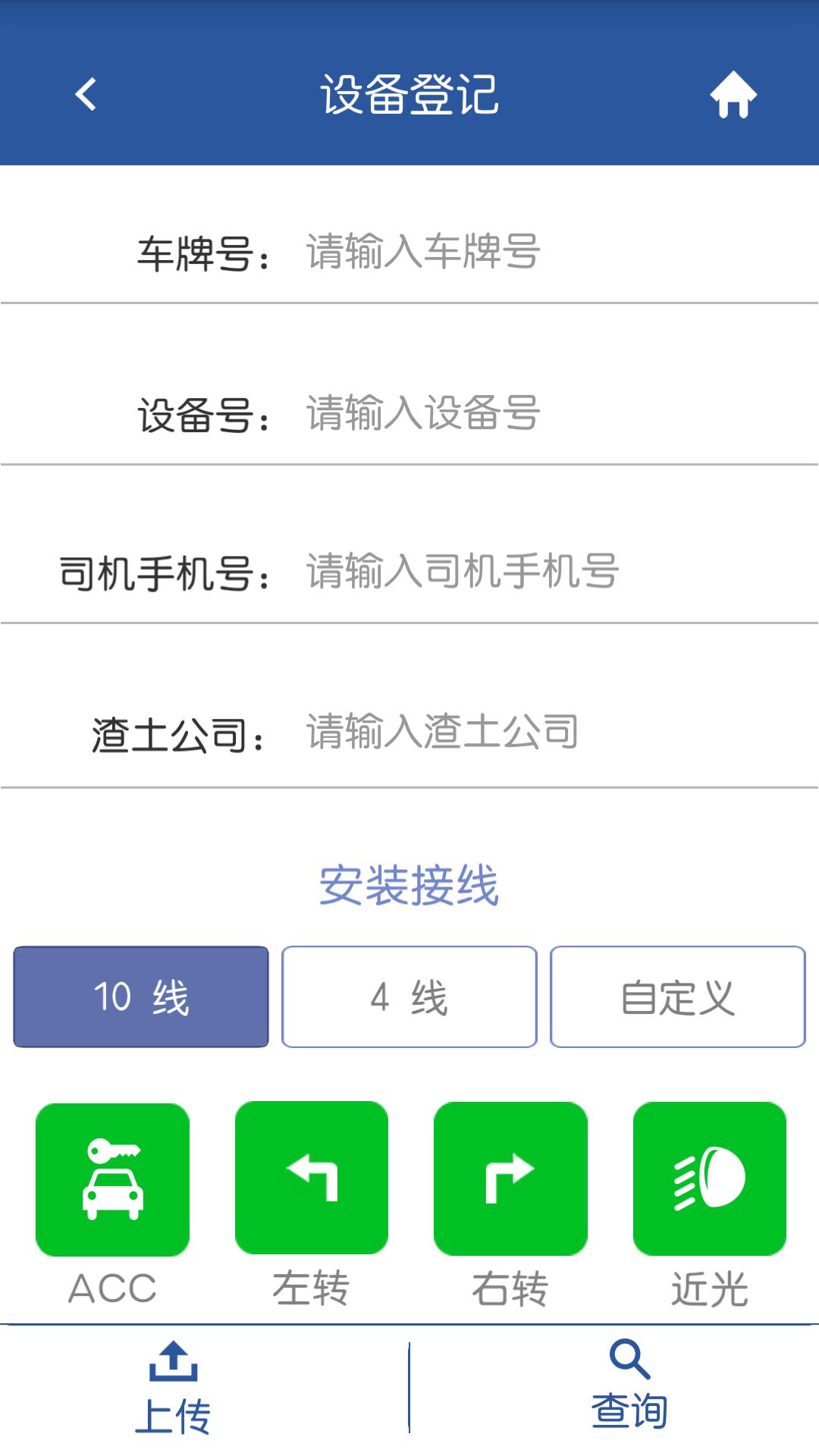Tap the upload icon above 上传
This screenshot has height=1456, width=819.
175,1361
